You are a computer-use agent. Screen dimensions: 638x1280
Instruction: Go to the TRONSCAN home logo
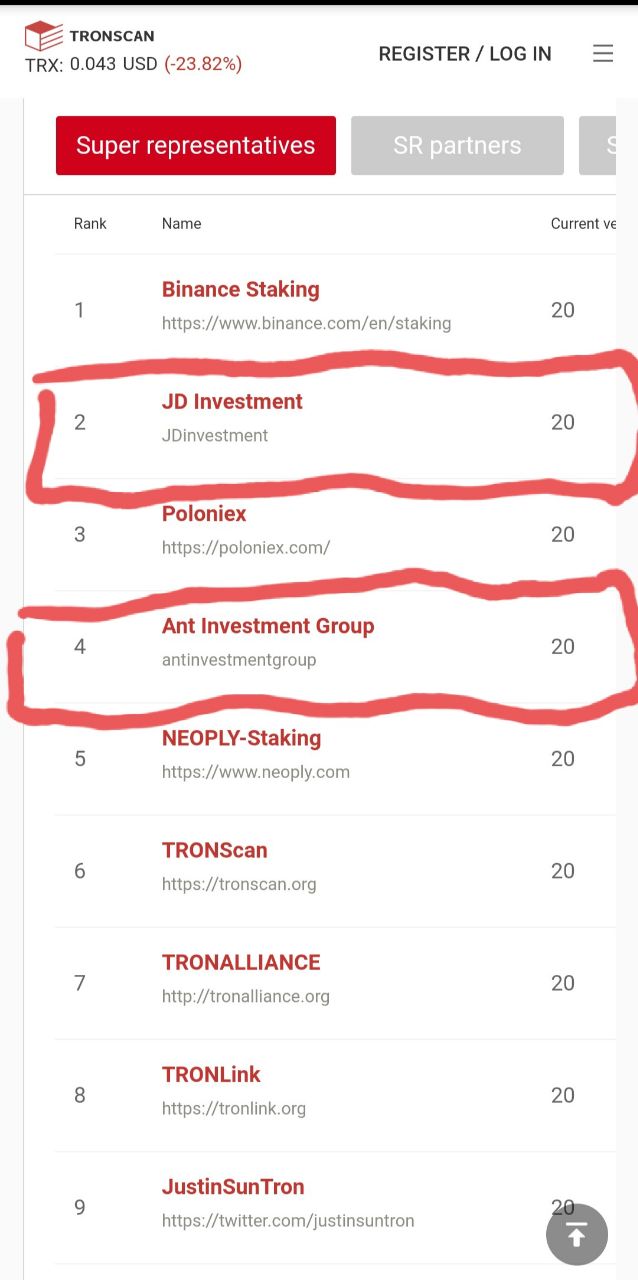coord(90,36)
